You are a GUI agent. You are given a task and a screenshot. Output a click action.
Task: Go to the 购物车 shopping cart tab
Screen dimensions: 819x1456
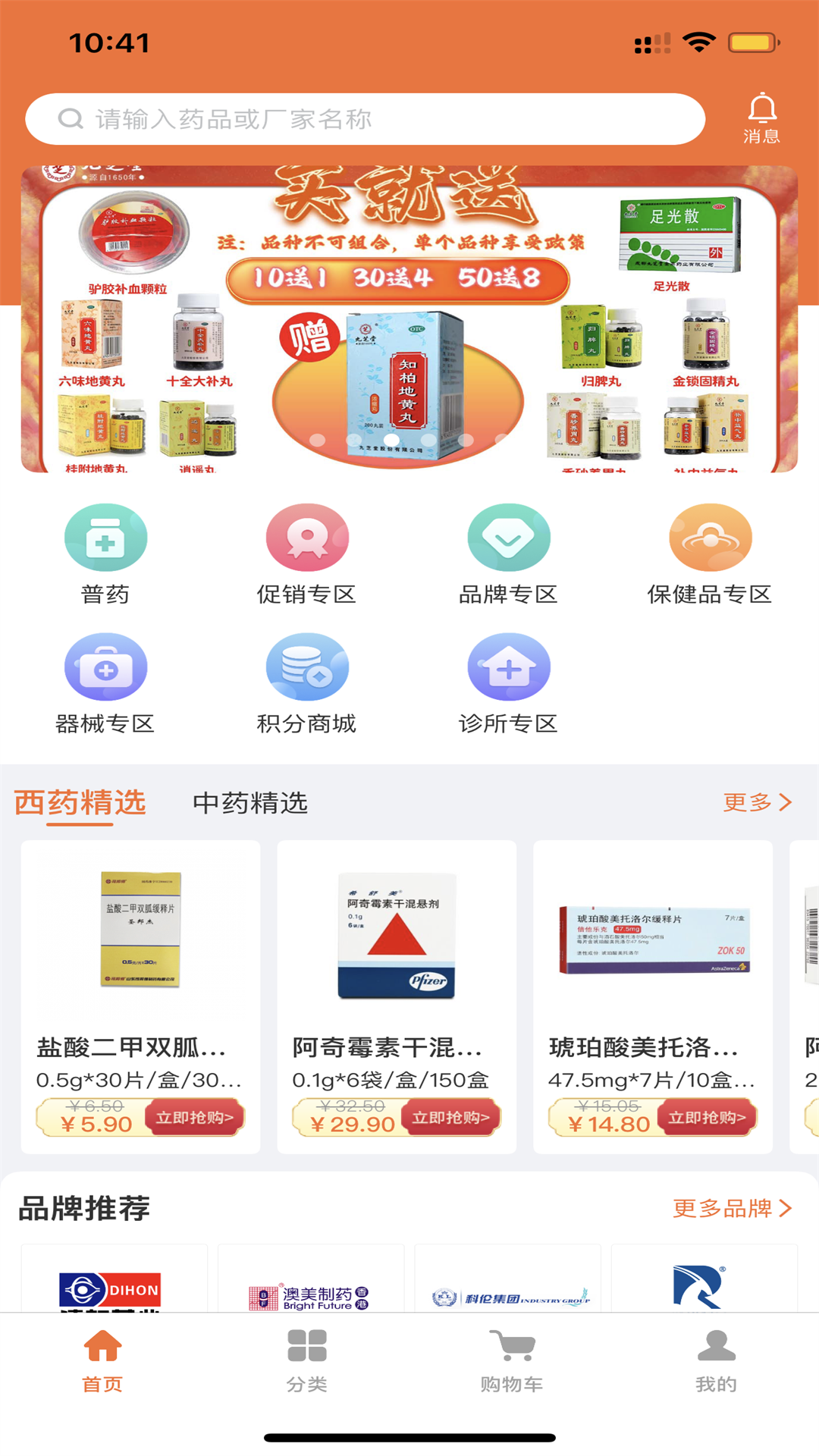[x=512, y=1361]
